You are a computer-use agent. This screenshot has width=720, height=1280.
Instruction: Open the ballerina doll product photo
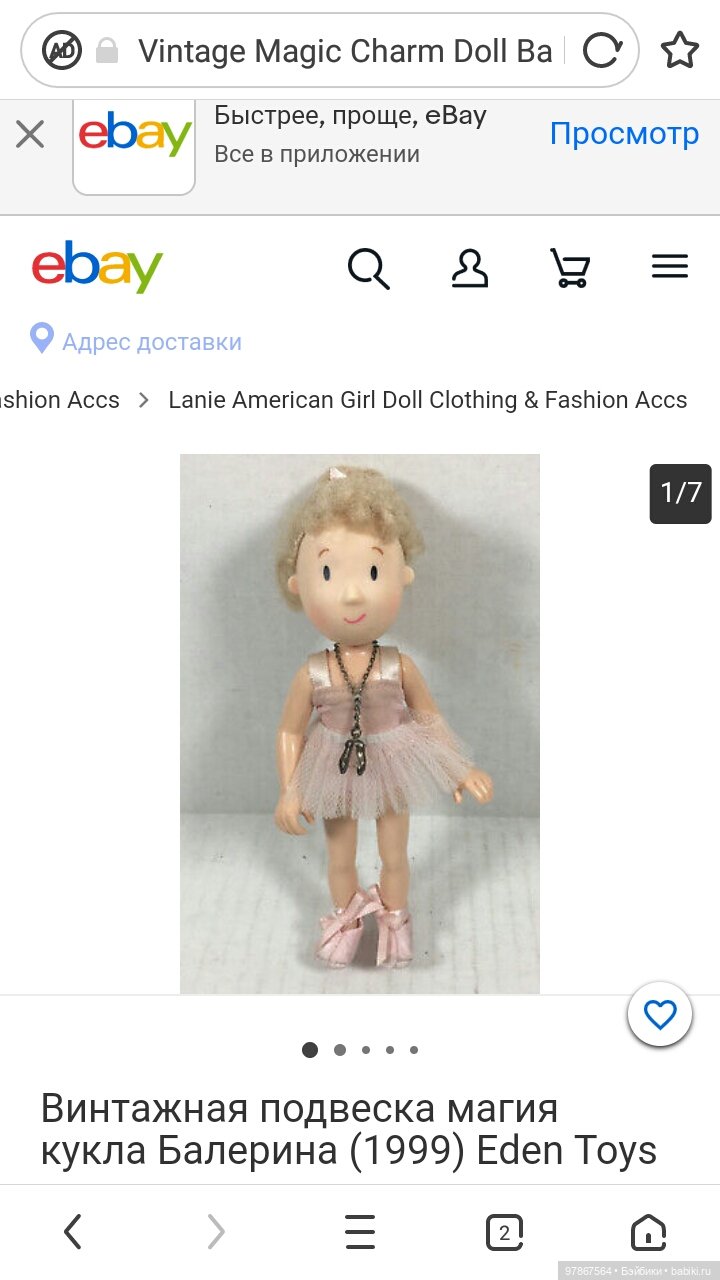[360, 723]
